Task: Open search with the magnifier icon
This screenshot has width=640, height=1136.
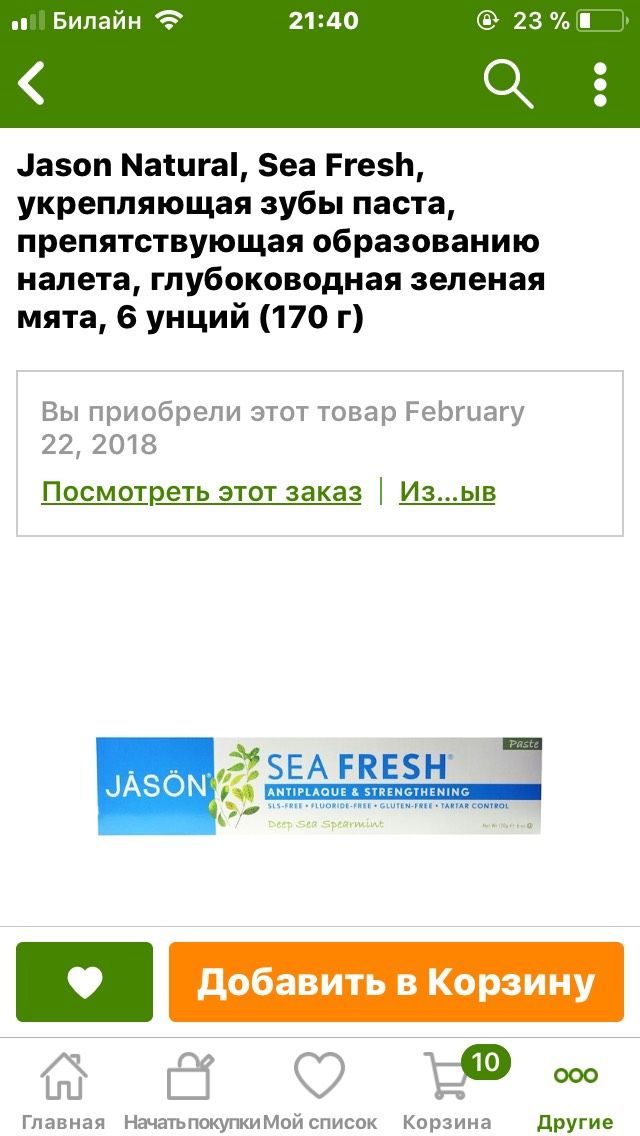Action: [508, 84]
